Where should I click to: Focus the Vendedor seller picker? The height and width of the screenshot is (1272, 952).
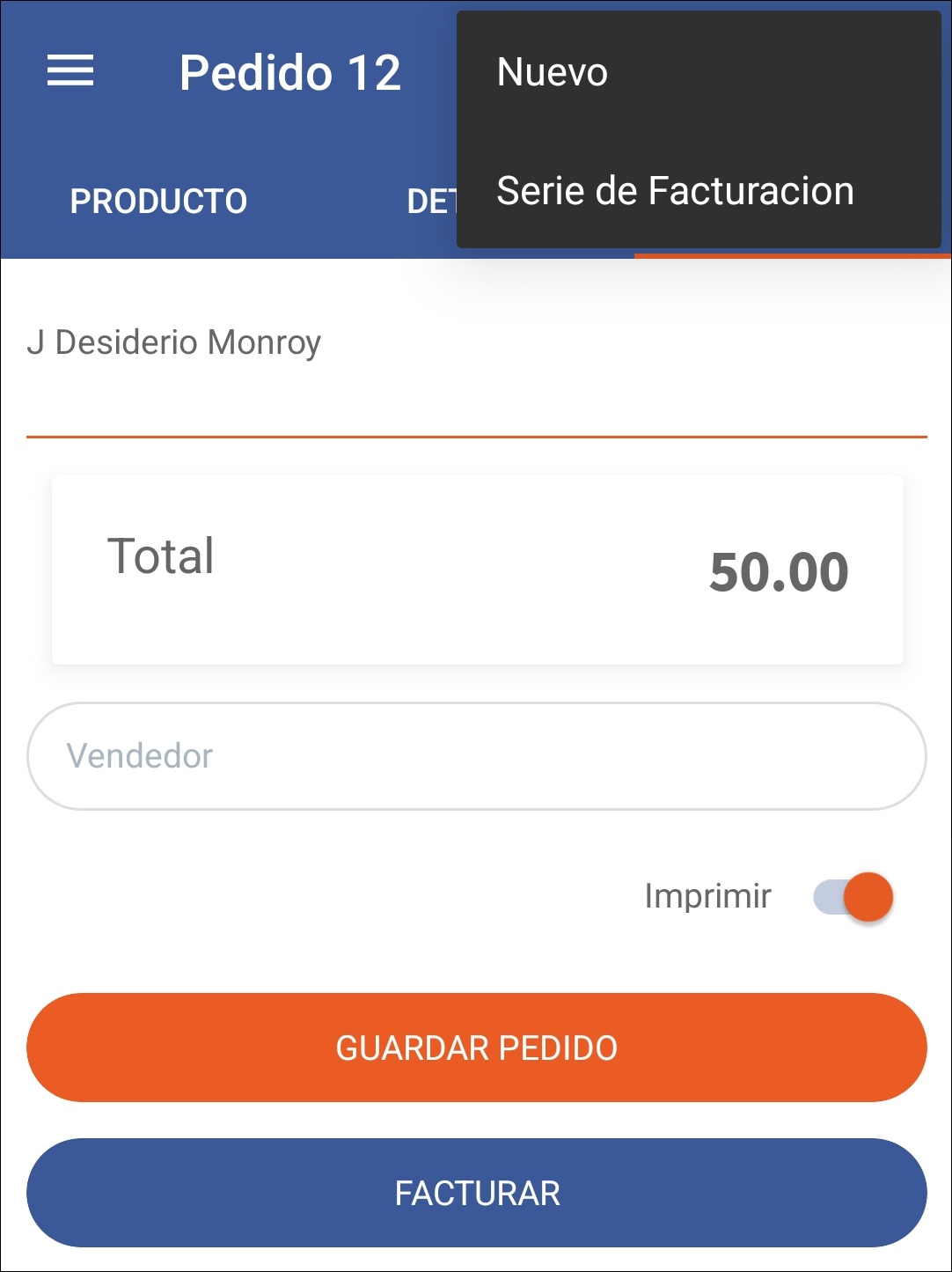(x=475, y=755)
